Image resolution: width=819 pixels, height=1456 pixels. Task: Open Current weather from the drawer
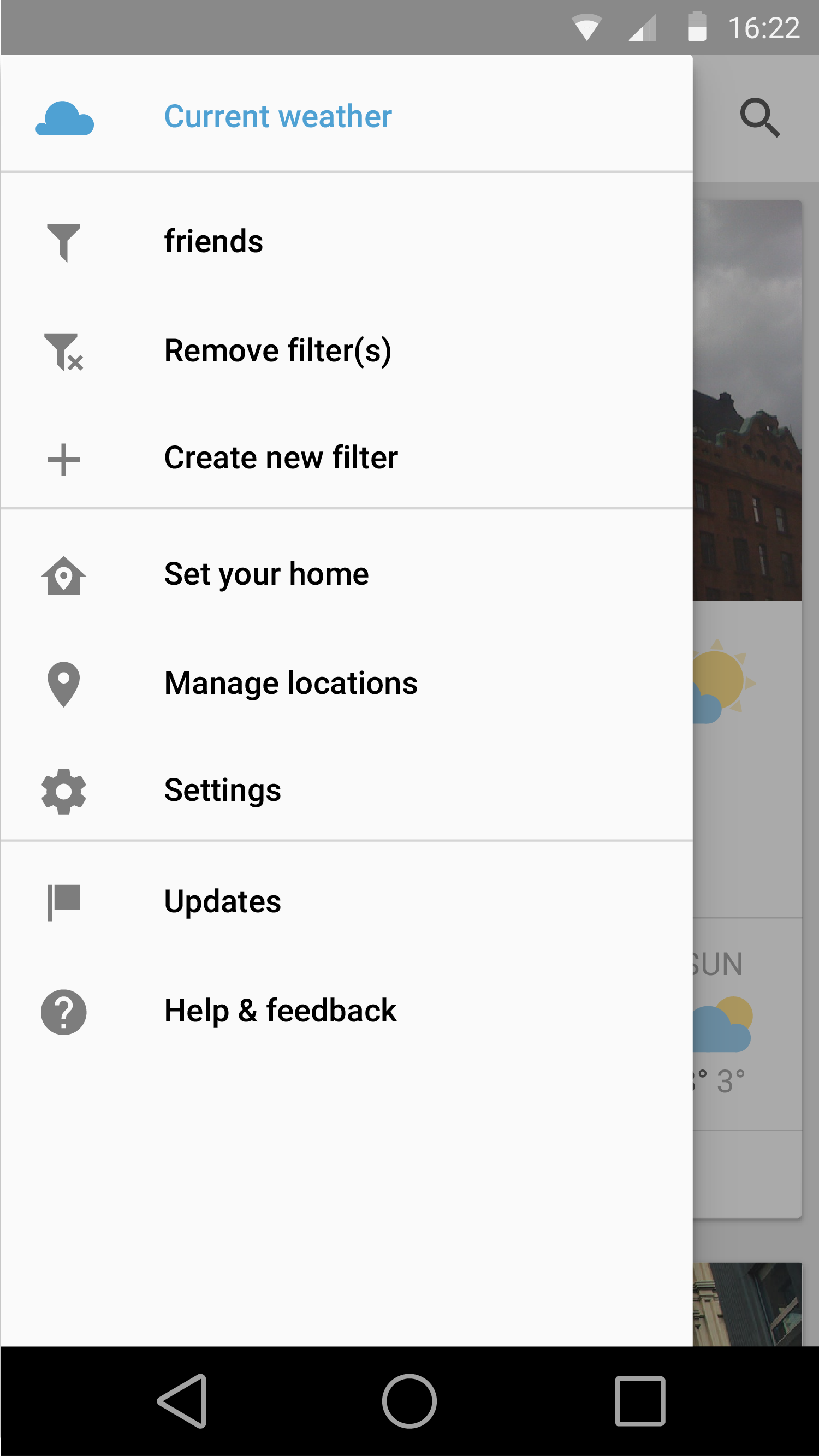(277, 117)
